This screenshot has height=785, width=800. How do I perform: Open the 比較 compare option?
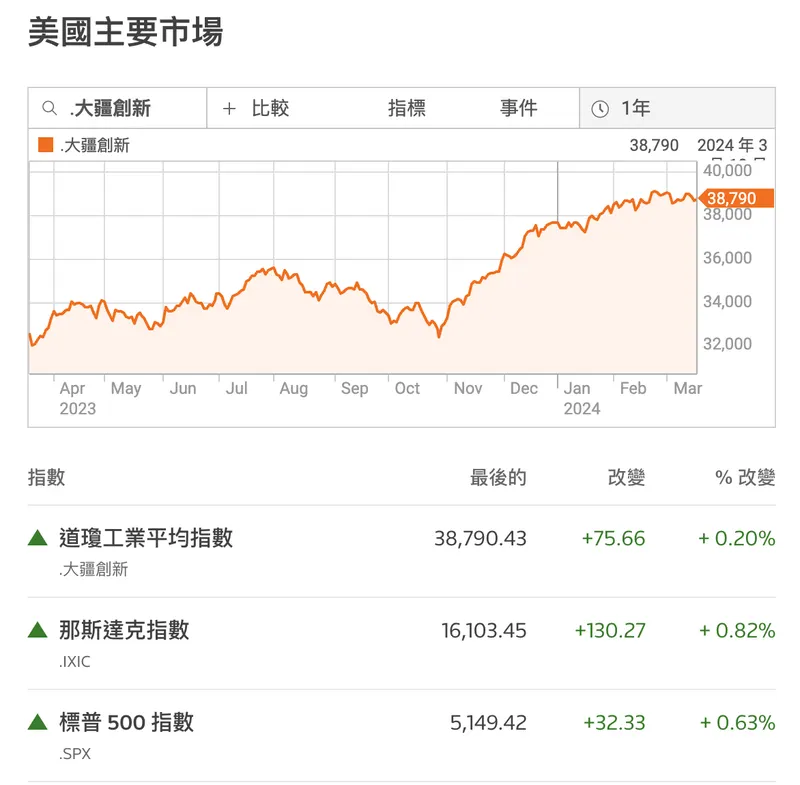257,108
